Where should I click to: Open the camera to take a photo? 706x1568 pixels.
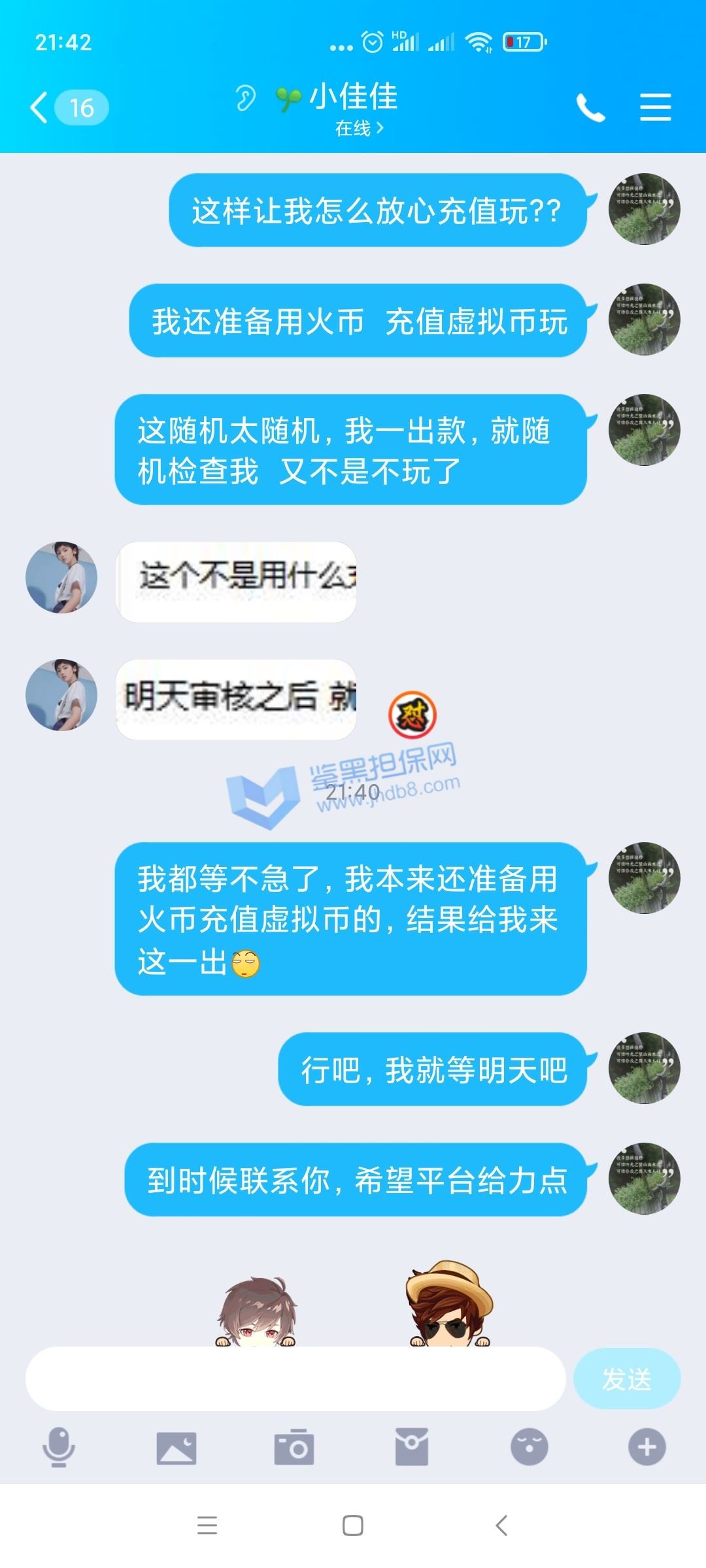tap(294, 1447)
